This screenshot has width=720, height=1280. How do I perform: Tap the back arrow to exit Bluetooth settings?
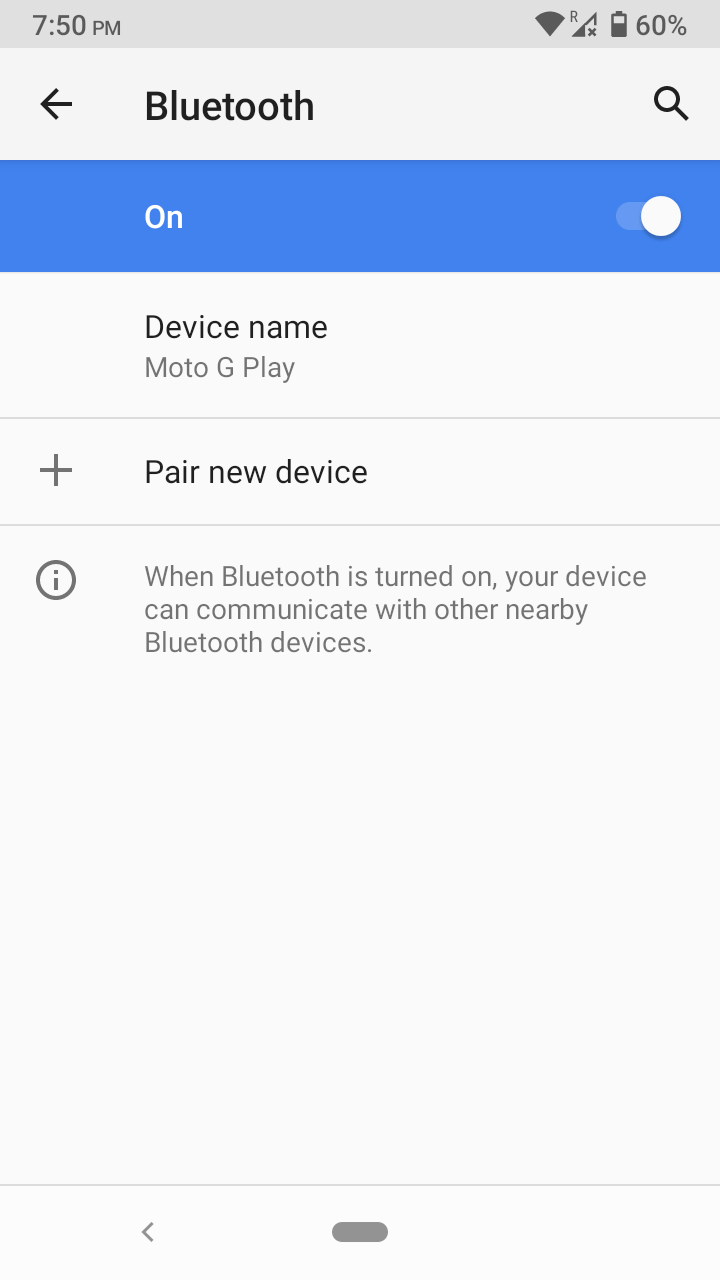click(56, 103)
